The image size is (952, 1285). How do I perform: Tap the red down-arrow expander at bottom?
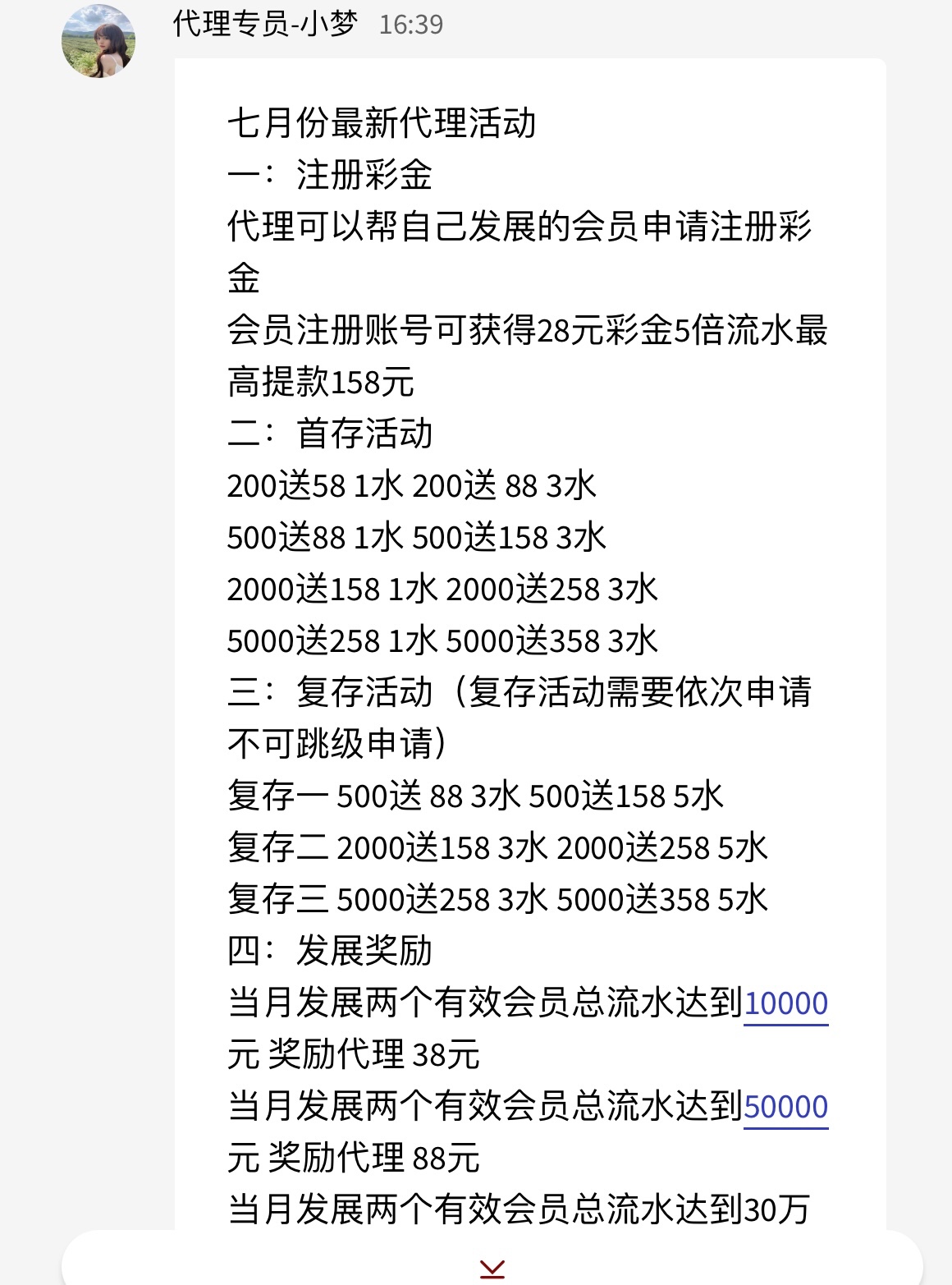[492, 1269]
